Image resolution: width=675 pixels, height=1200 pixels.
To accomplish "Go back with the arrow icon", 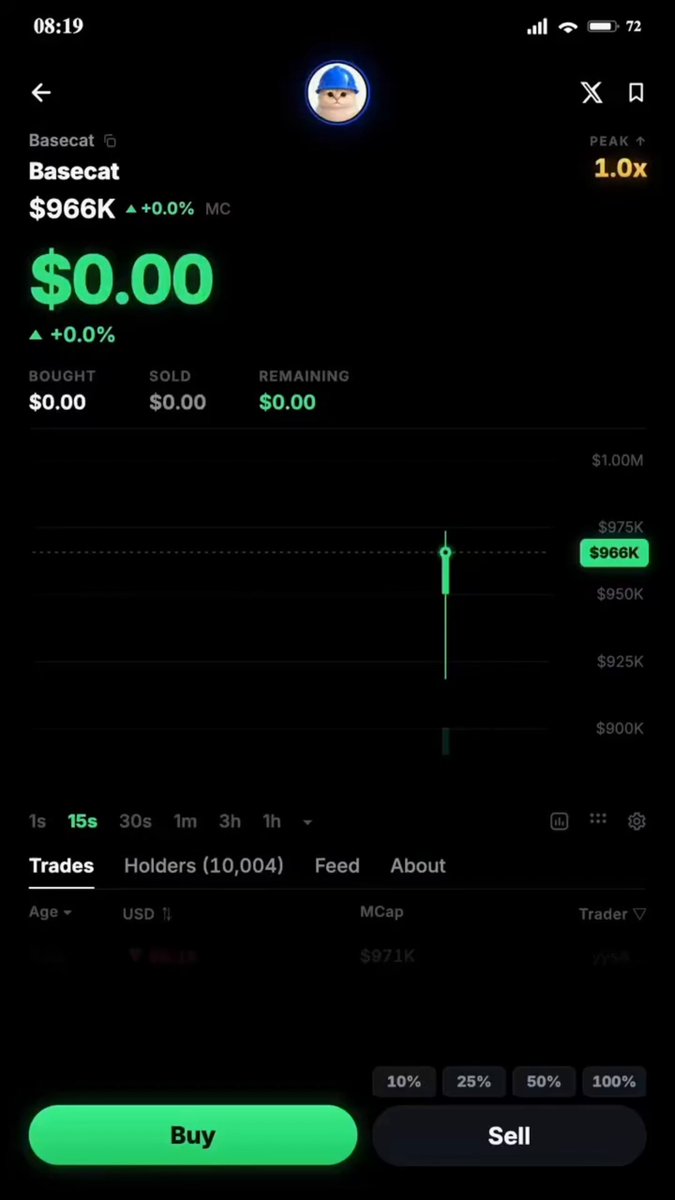I will point(41,93).
